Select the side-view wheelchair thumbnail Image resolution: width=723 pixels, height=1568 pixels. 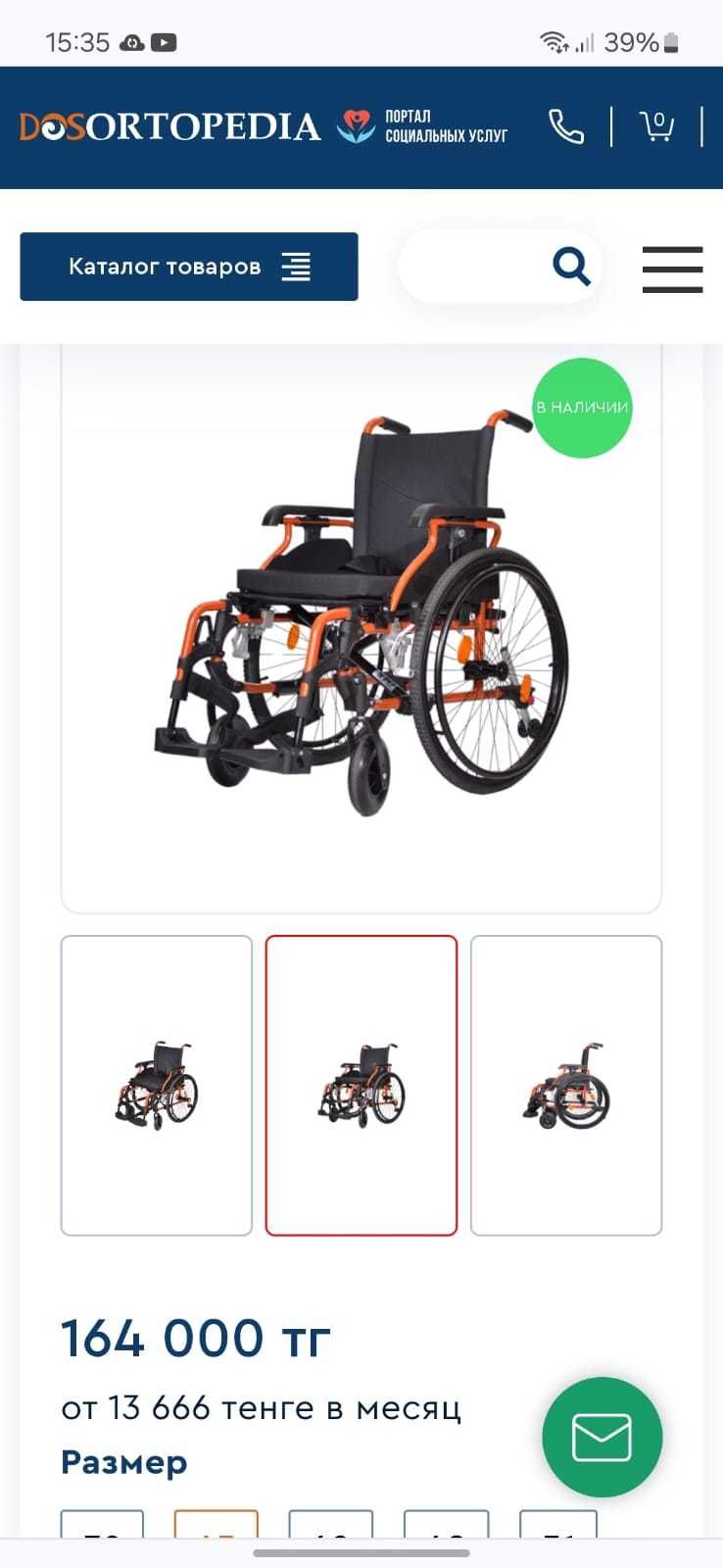(566, 1085)
